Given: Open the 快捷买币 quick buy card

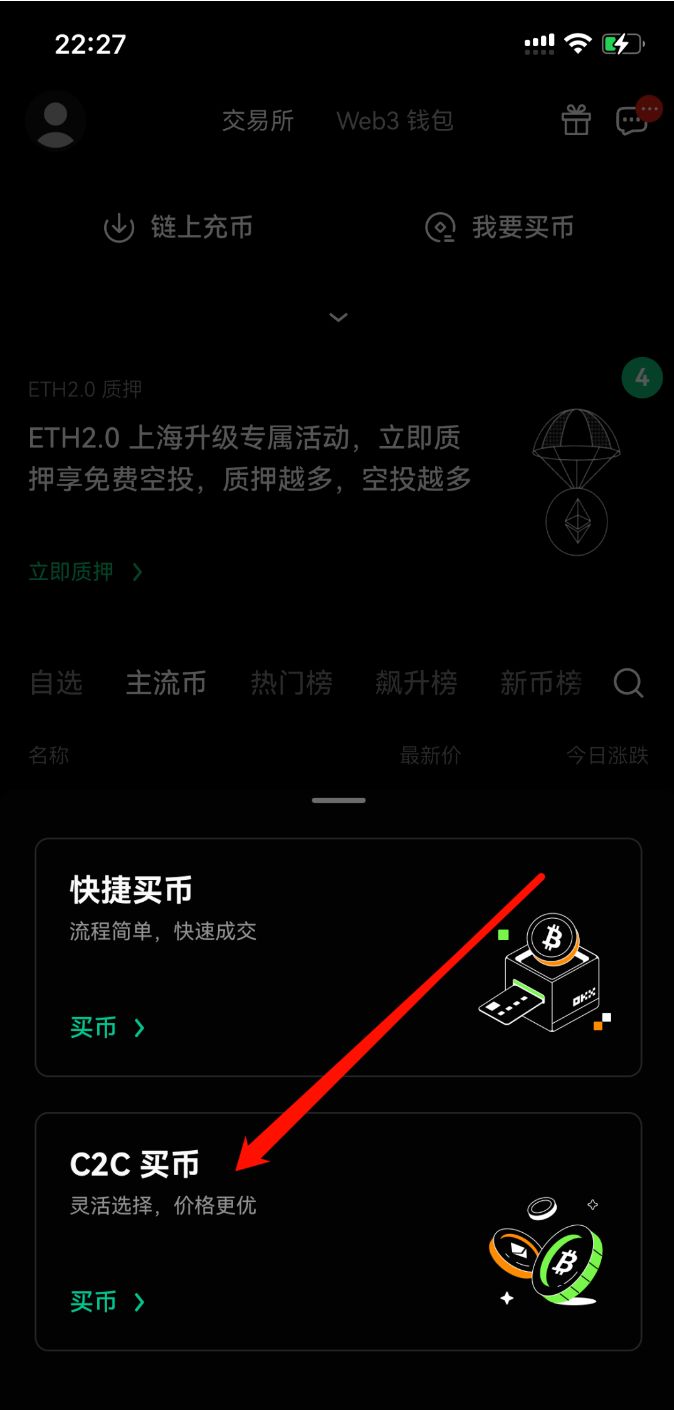Looking at the screenshot, I should tap(338, 957).
